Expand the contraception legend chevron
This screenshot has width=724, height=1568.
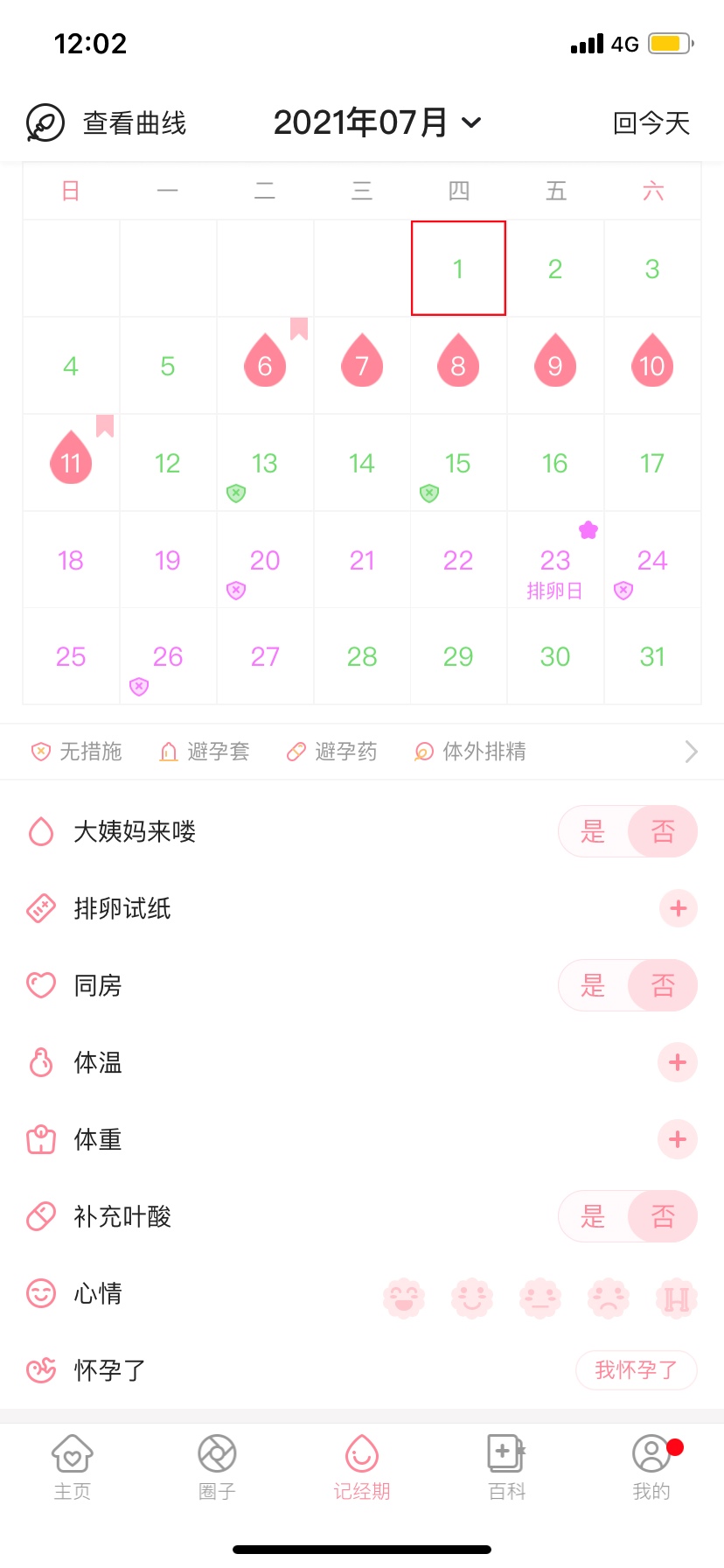692,752
